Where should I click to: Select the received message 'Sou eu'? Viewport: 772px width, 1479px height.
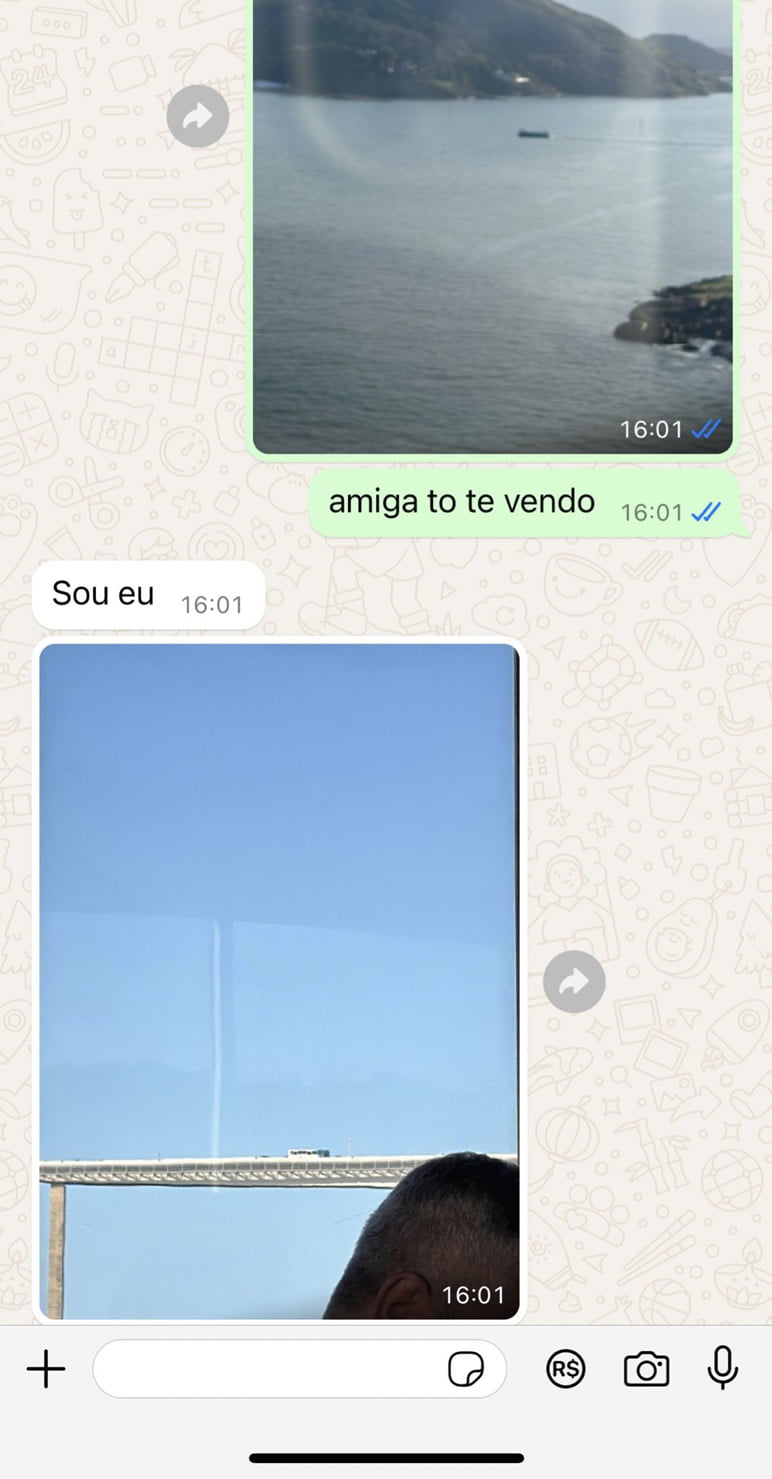[x=100, y=593]
